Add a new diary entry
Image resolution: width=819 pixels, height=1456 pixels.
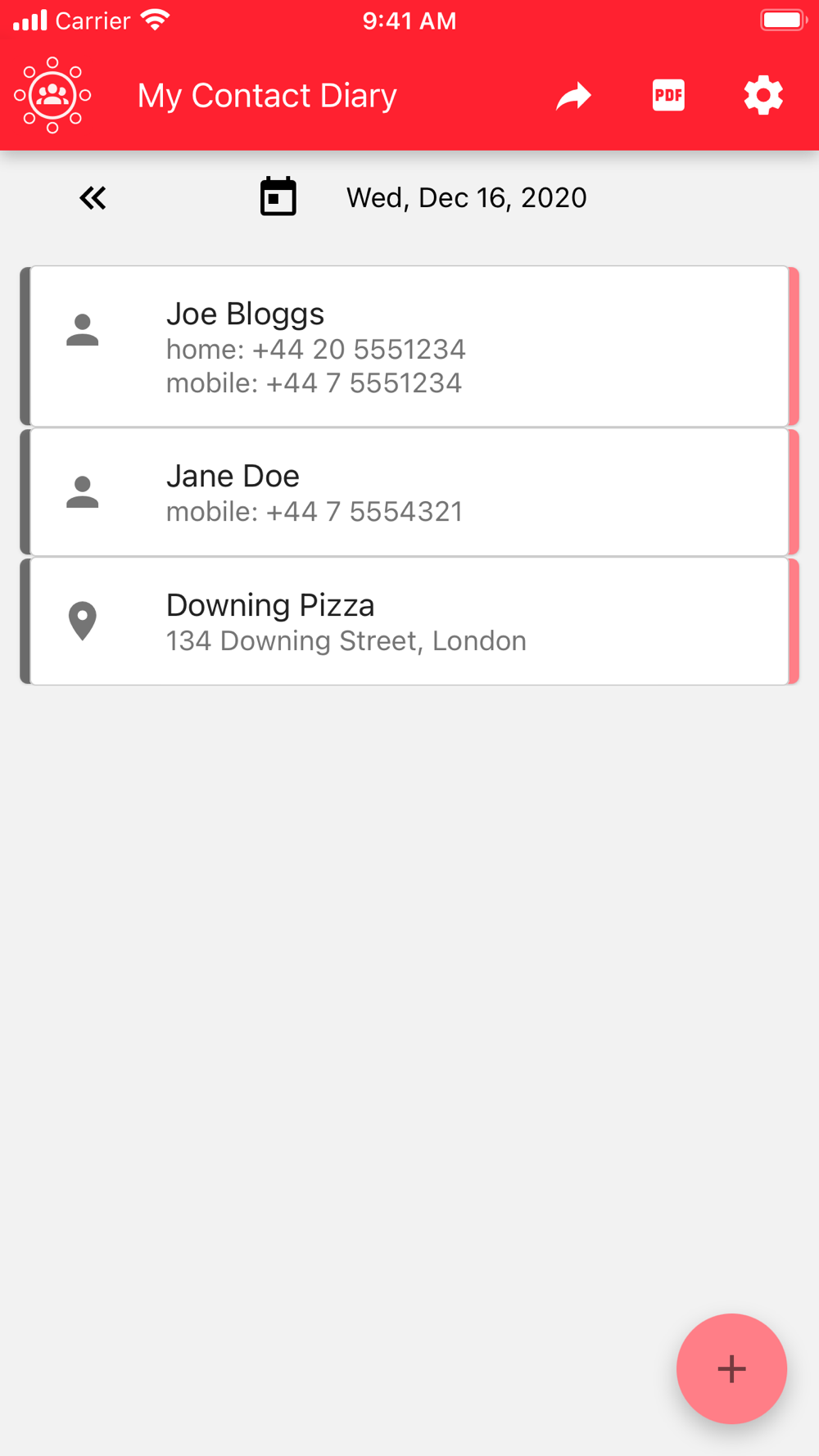[x=731, y=1368]
